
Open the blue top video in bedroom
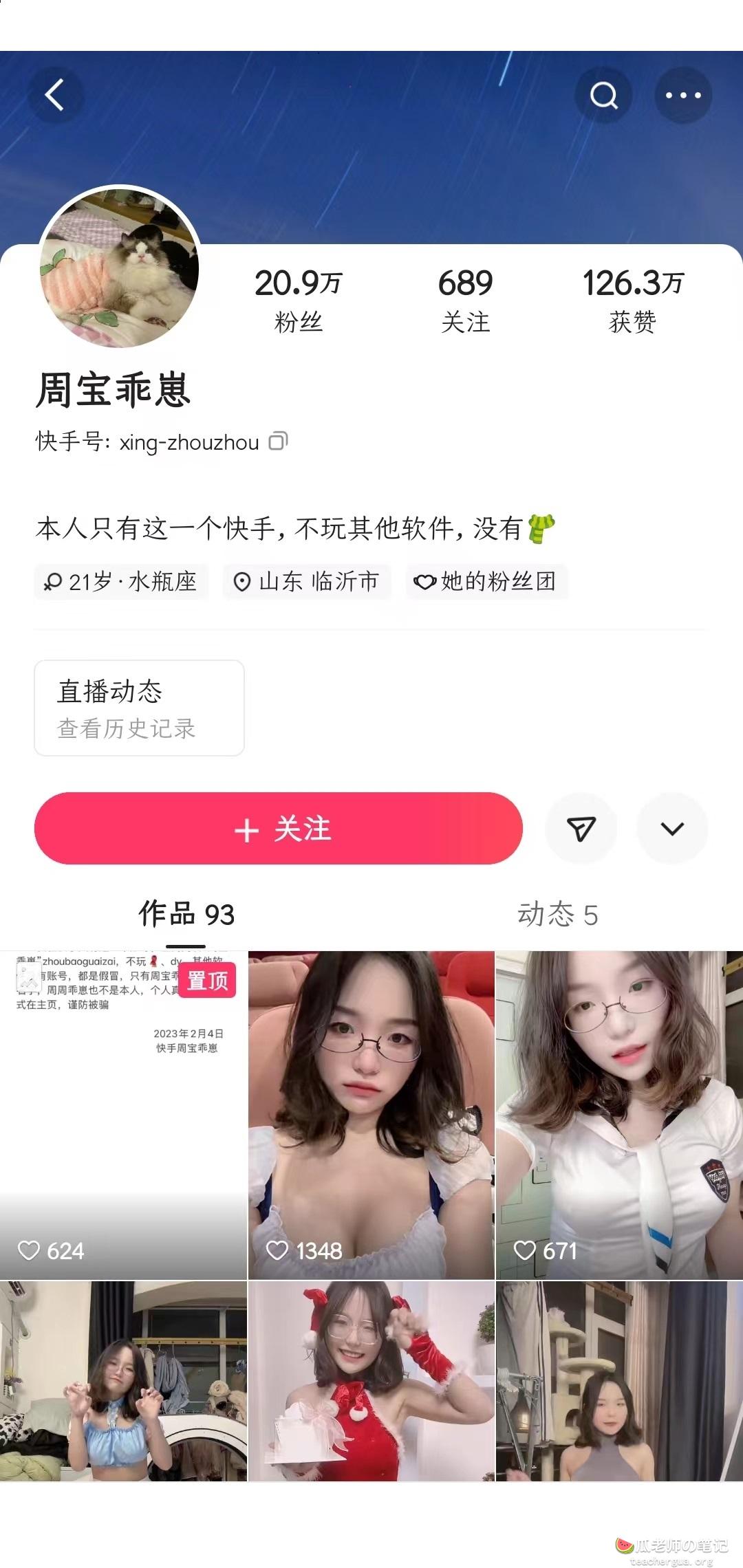click(123, 1381)
